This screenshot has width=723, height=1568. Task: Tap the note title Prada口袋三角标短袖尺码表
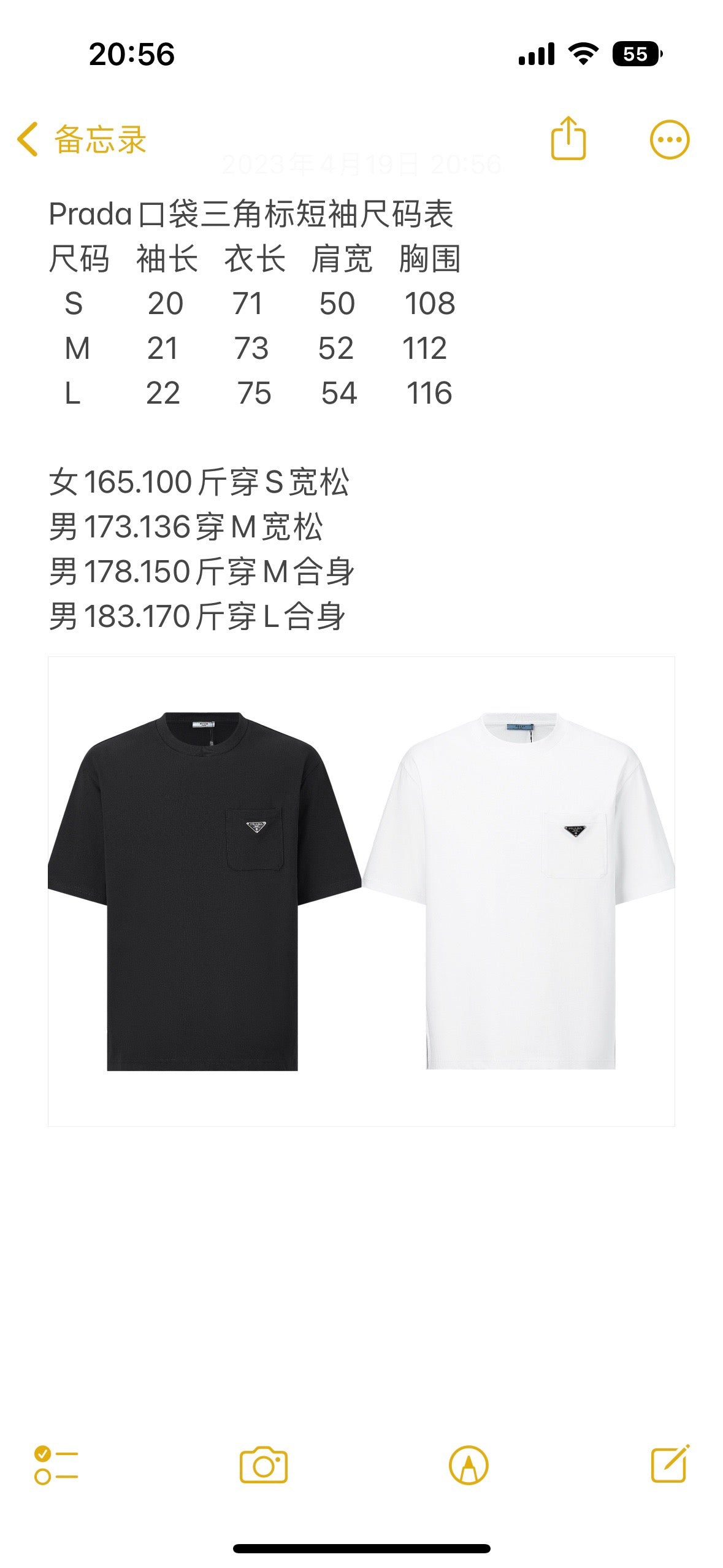click(x=254, y=215)
